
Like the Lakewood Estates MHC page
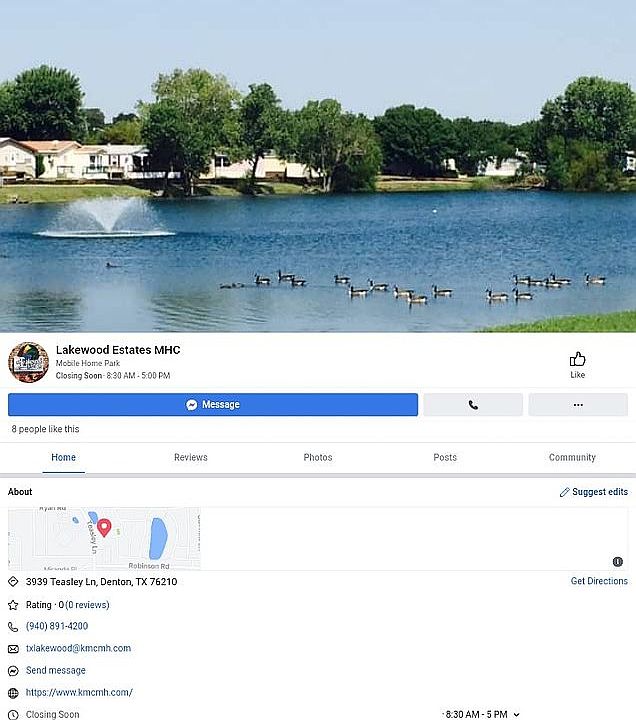[577, 365]
